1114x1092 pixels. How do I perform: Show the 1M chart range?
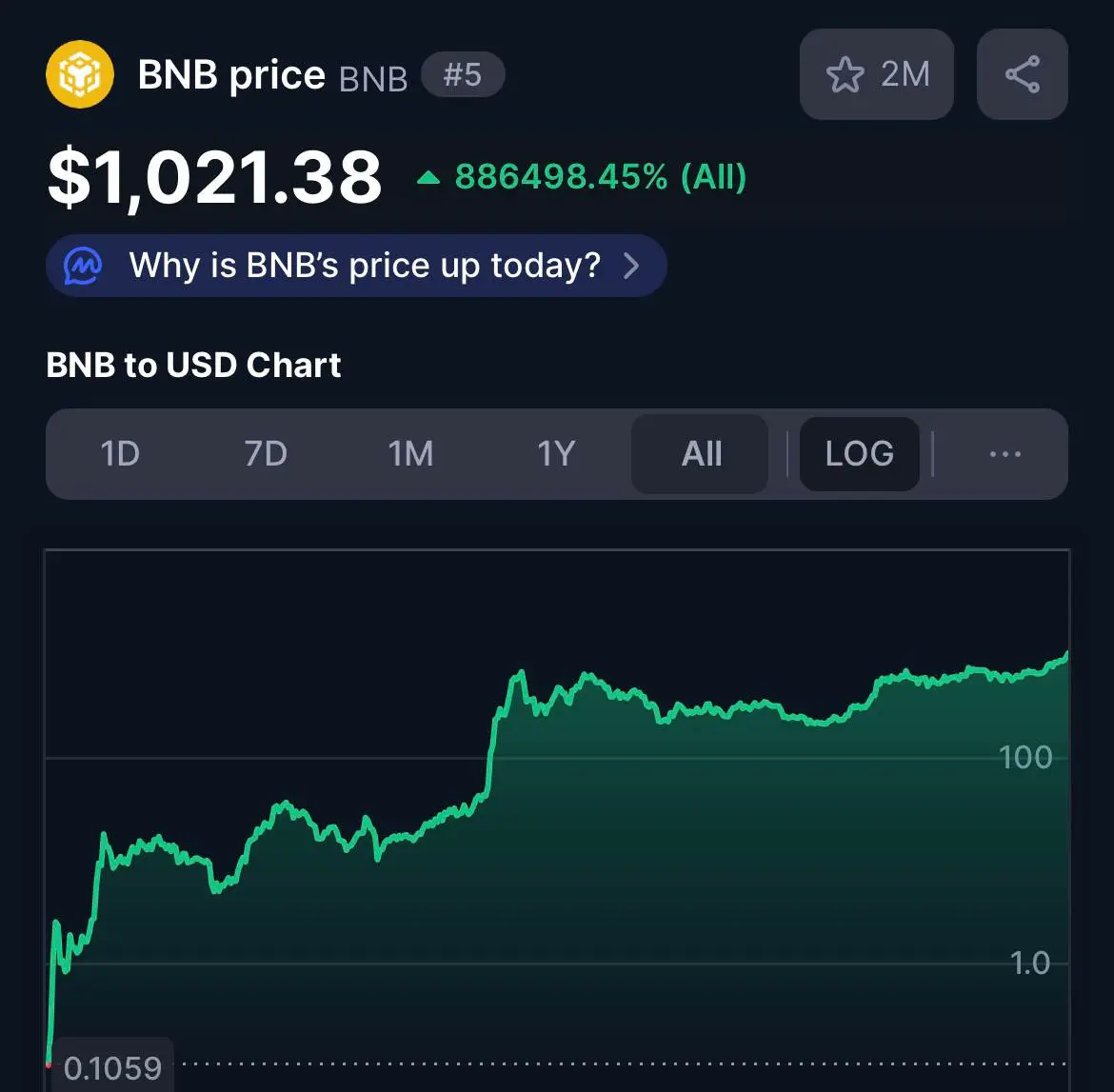click(x=410, y=454)
